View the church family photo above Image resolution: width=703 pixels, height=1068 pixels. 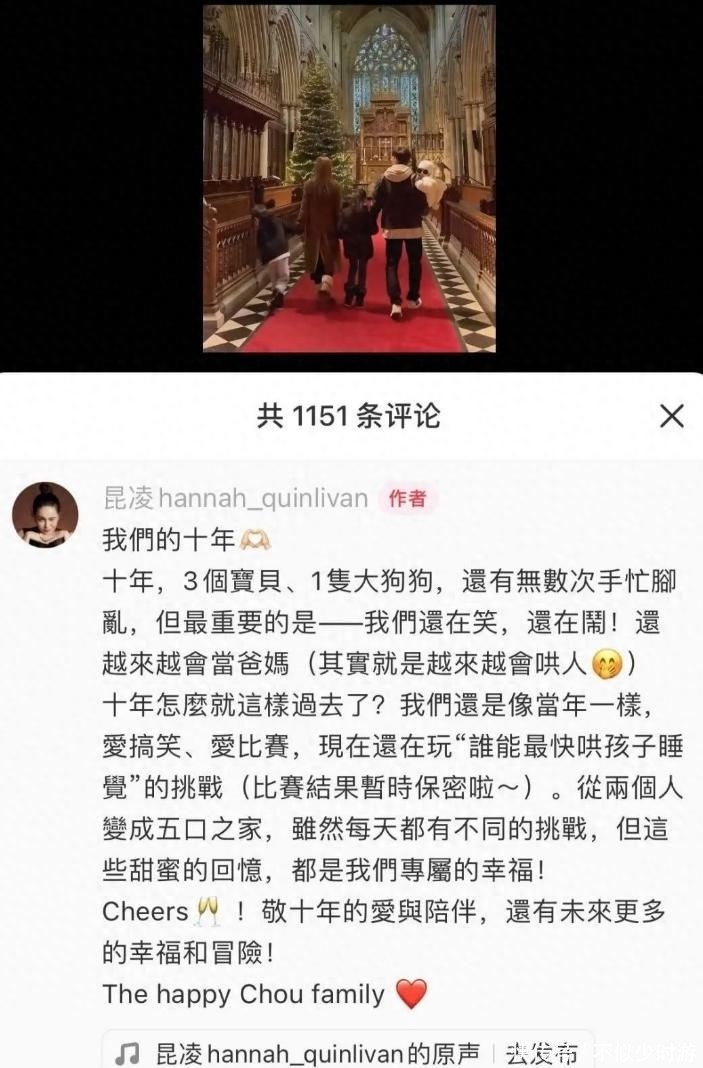click(349, 178)
